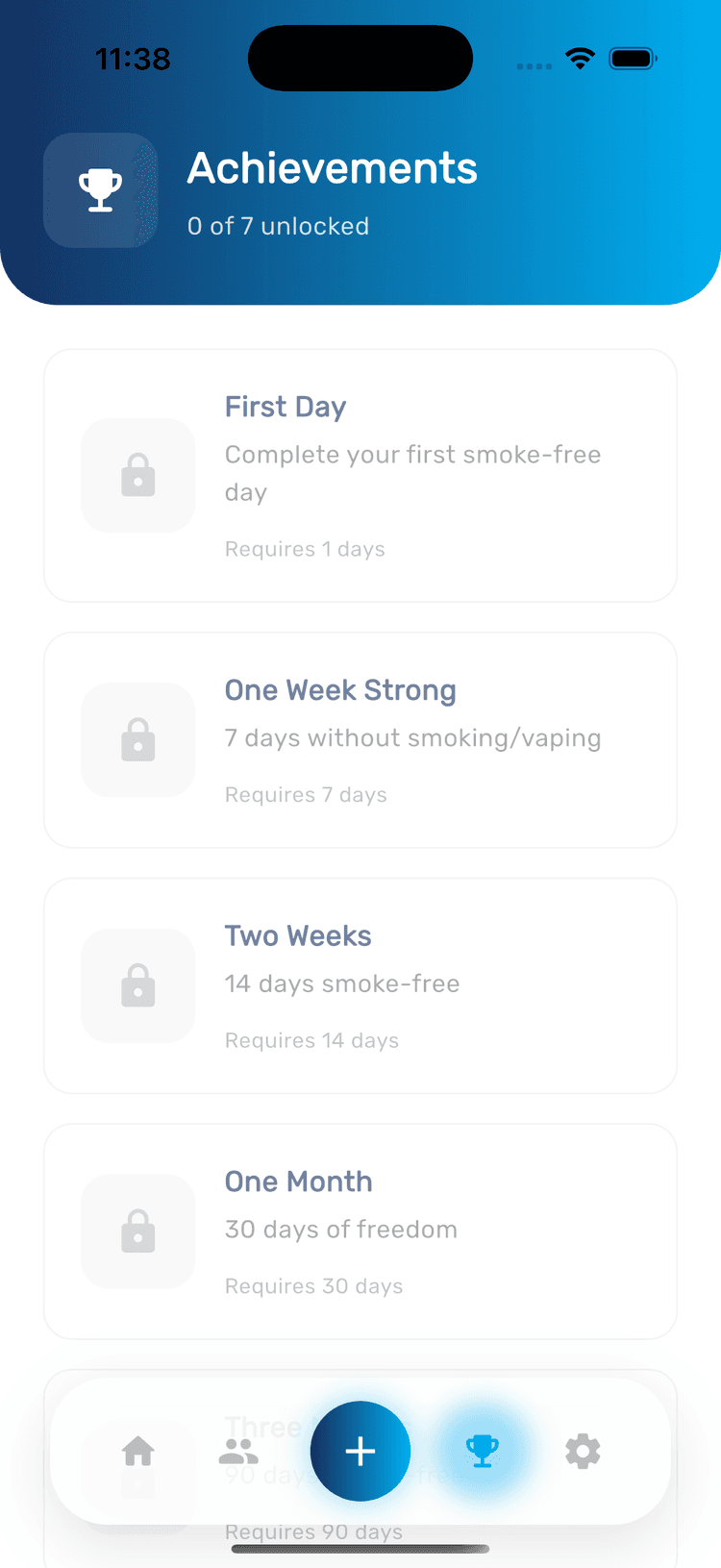Screen dimensions: 721x1568
Task: Tap the blue plus button in the navigation bar
Action: 360,1452
